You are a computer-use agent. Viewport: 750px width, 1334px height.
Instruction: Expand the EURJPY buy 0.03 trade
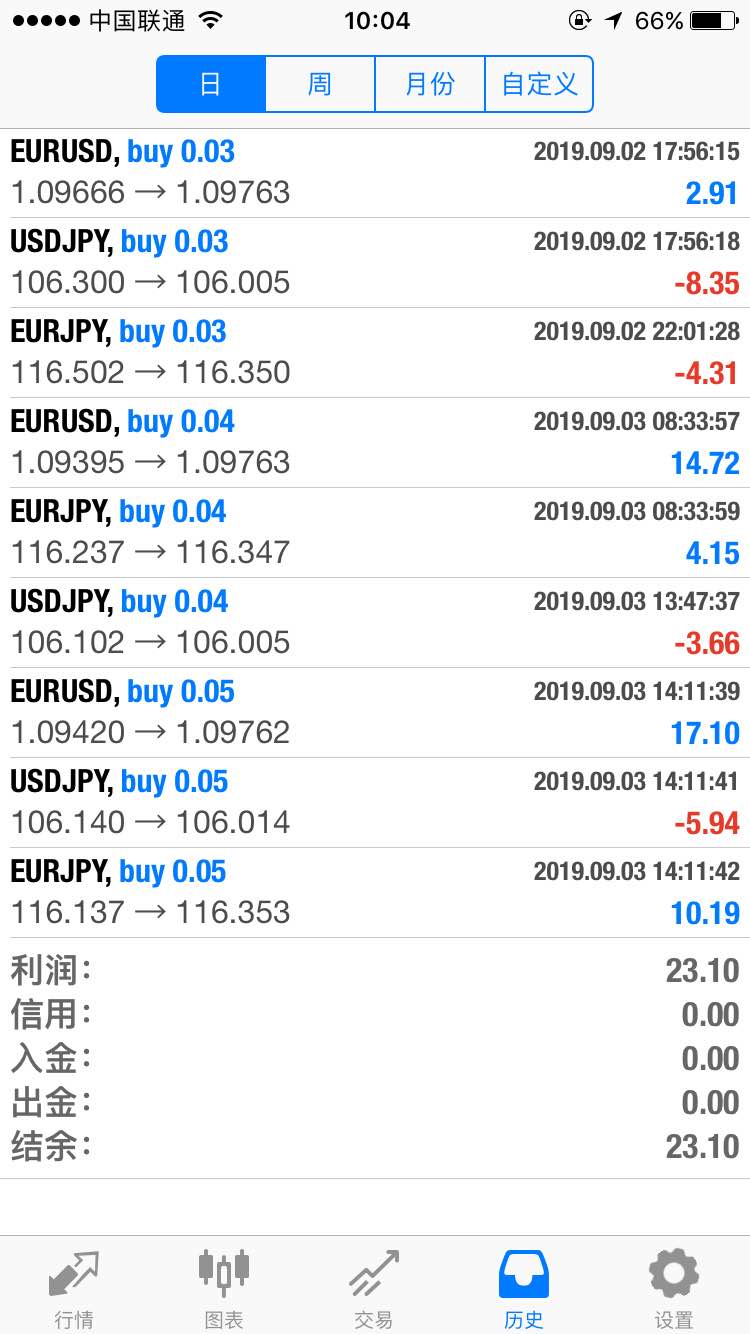click(x=375, y=353)
